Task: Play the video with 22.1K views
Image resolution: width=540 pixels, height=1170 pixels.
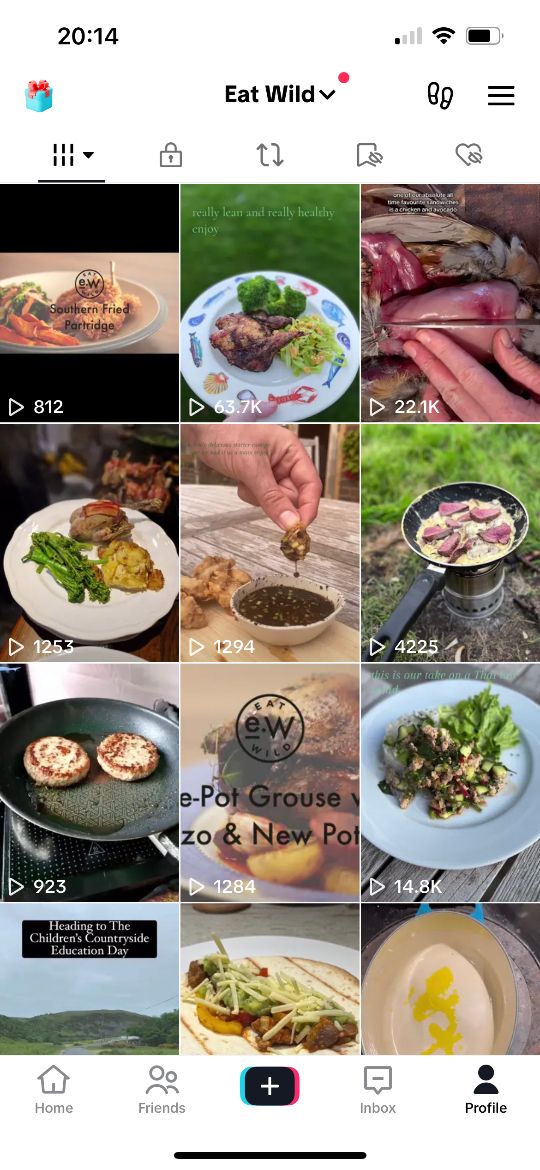Action: click(x=450, y=303)
